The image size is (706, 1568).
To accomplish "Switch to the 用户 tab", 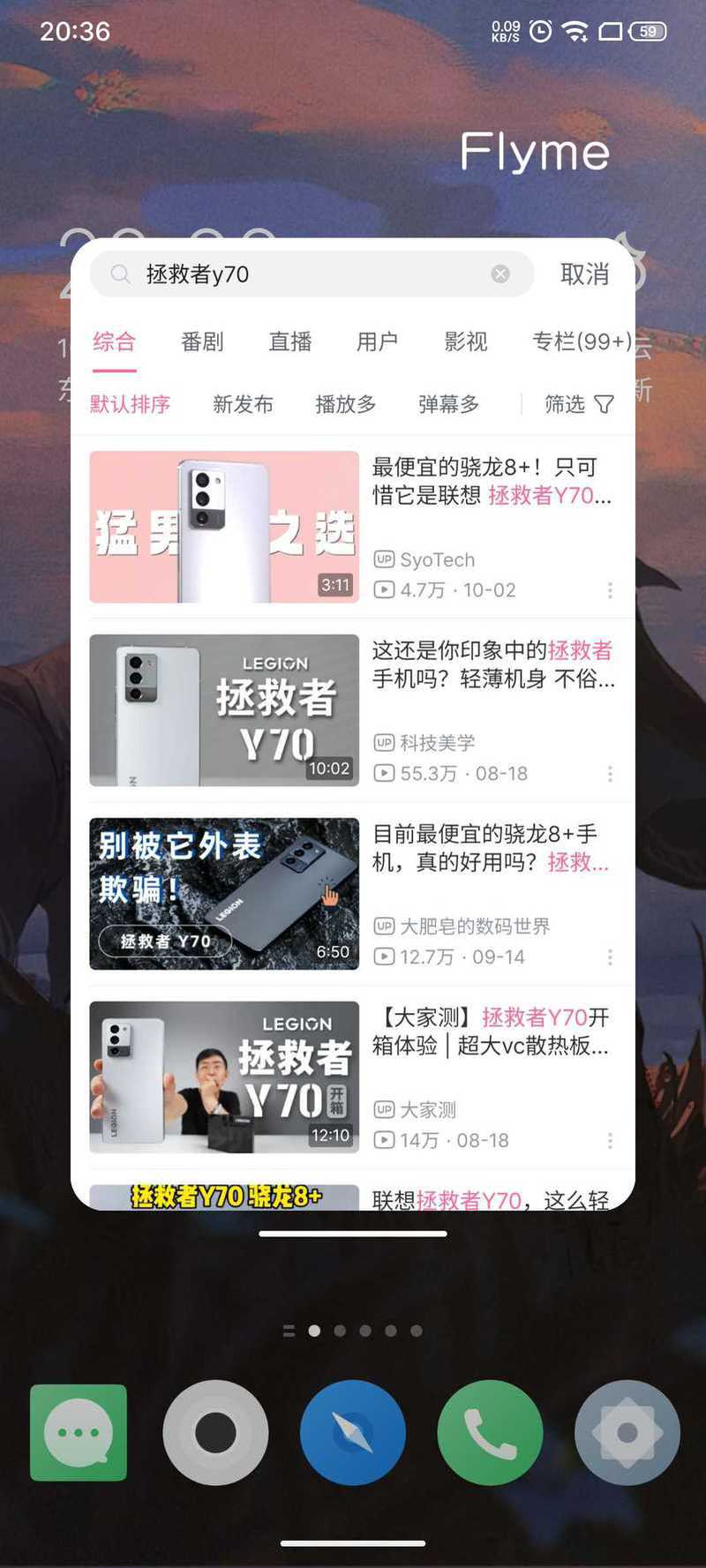I will pyautogui.click(x=378, y=341).
